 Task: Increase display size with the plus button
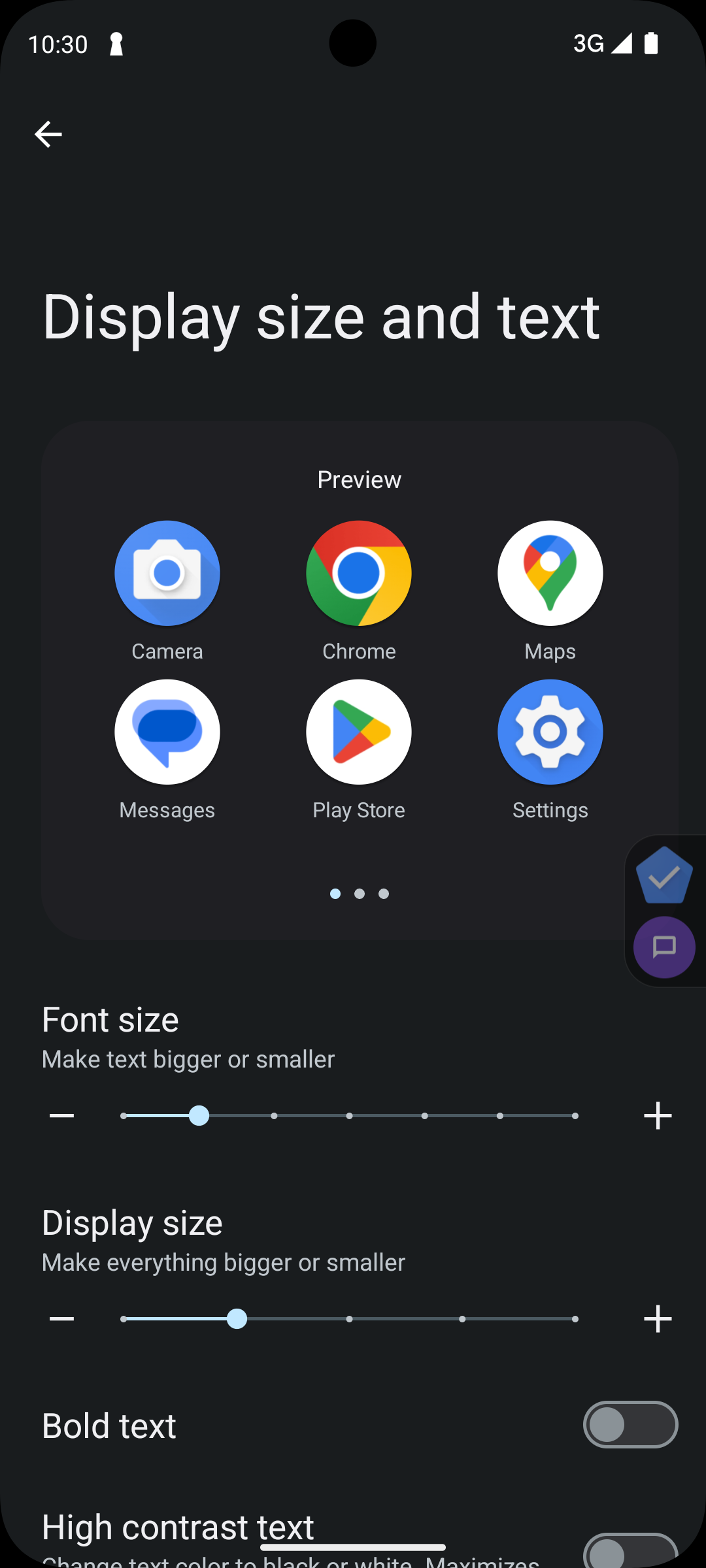(658, 1319)
